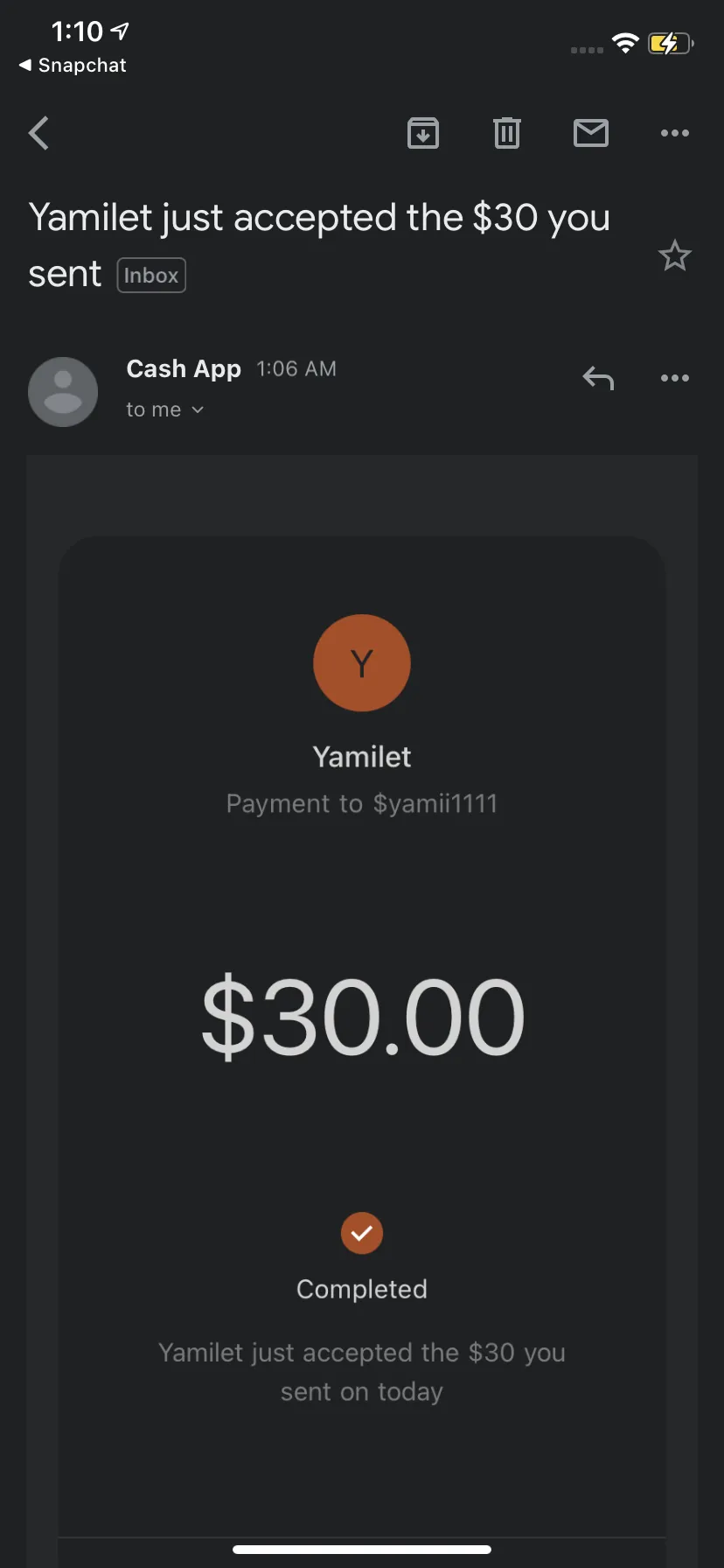Open message options next to reply arrow
The width and height of the screenshot is (724, 1568).
(675, 378)
